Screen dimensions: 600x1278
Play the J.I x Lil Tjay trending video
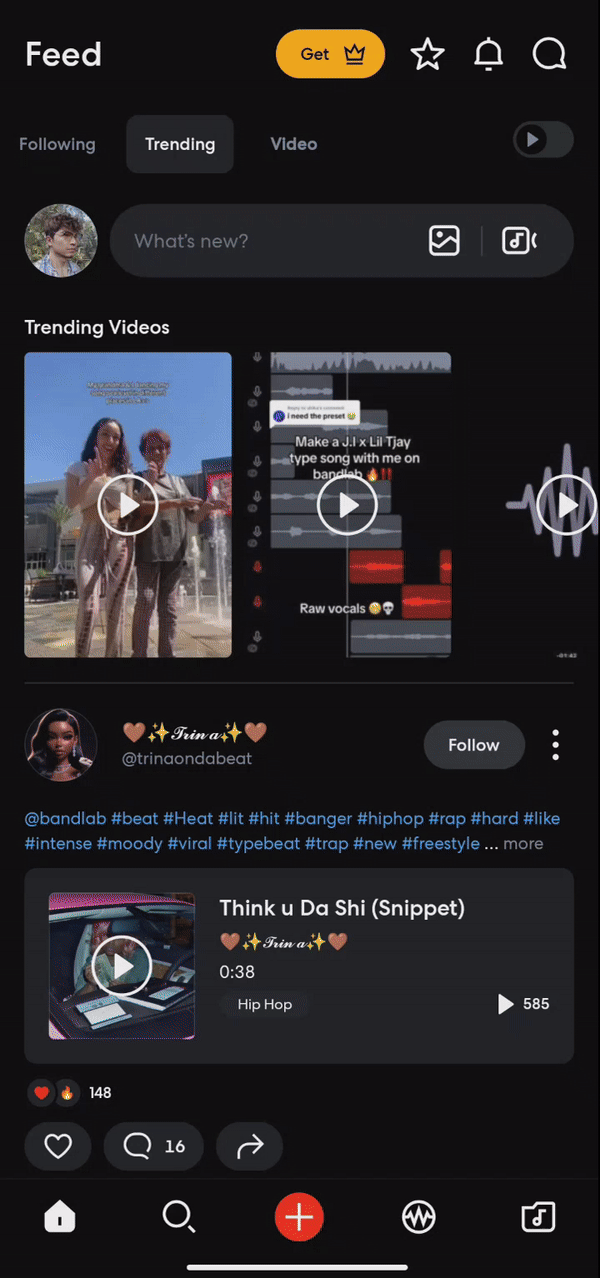click(x=346, y=505)
